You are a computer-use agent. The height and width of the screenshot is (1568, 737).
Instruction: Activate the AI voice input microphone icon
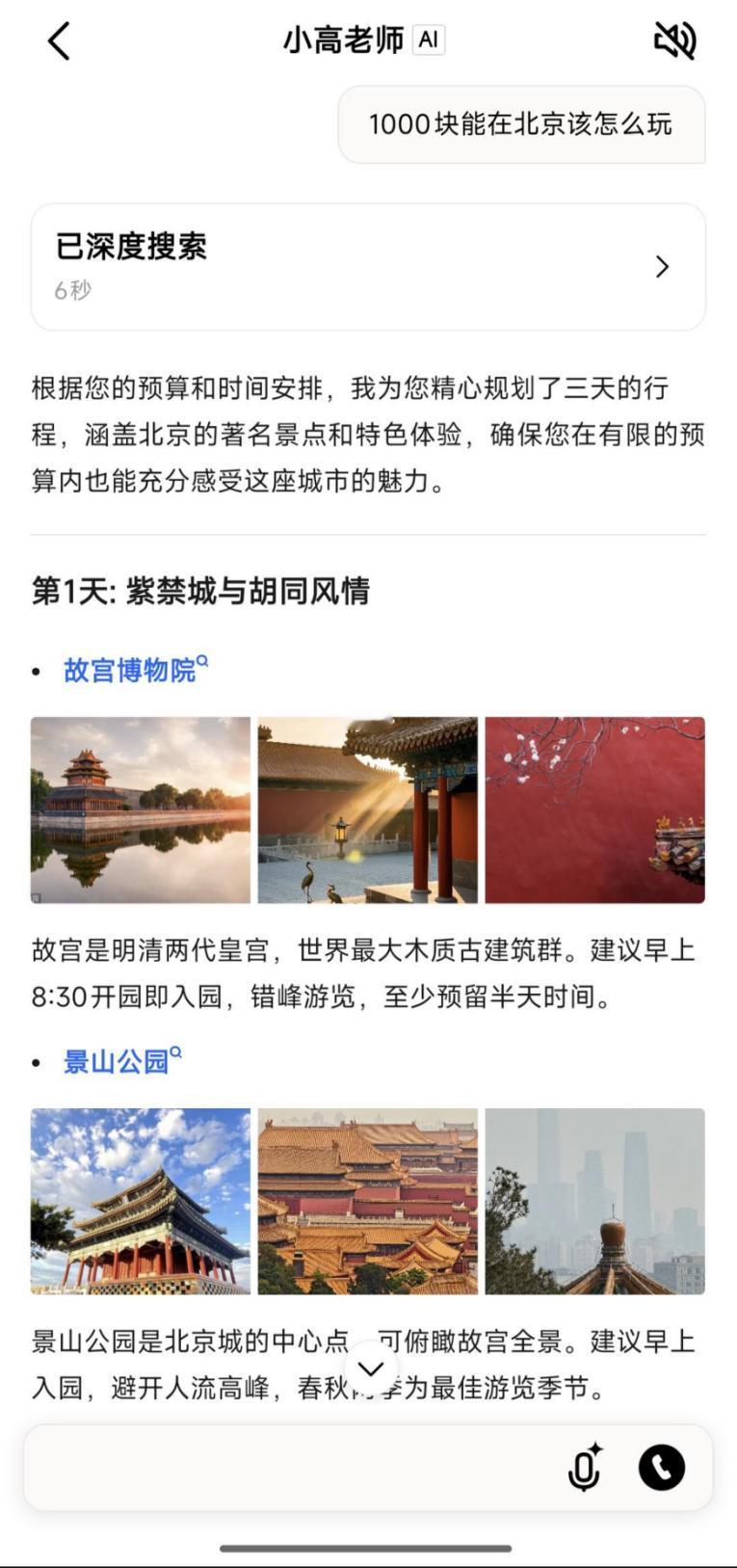point(587,1467)
